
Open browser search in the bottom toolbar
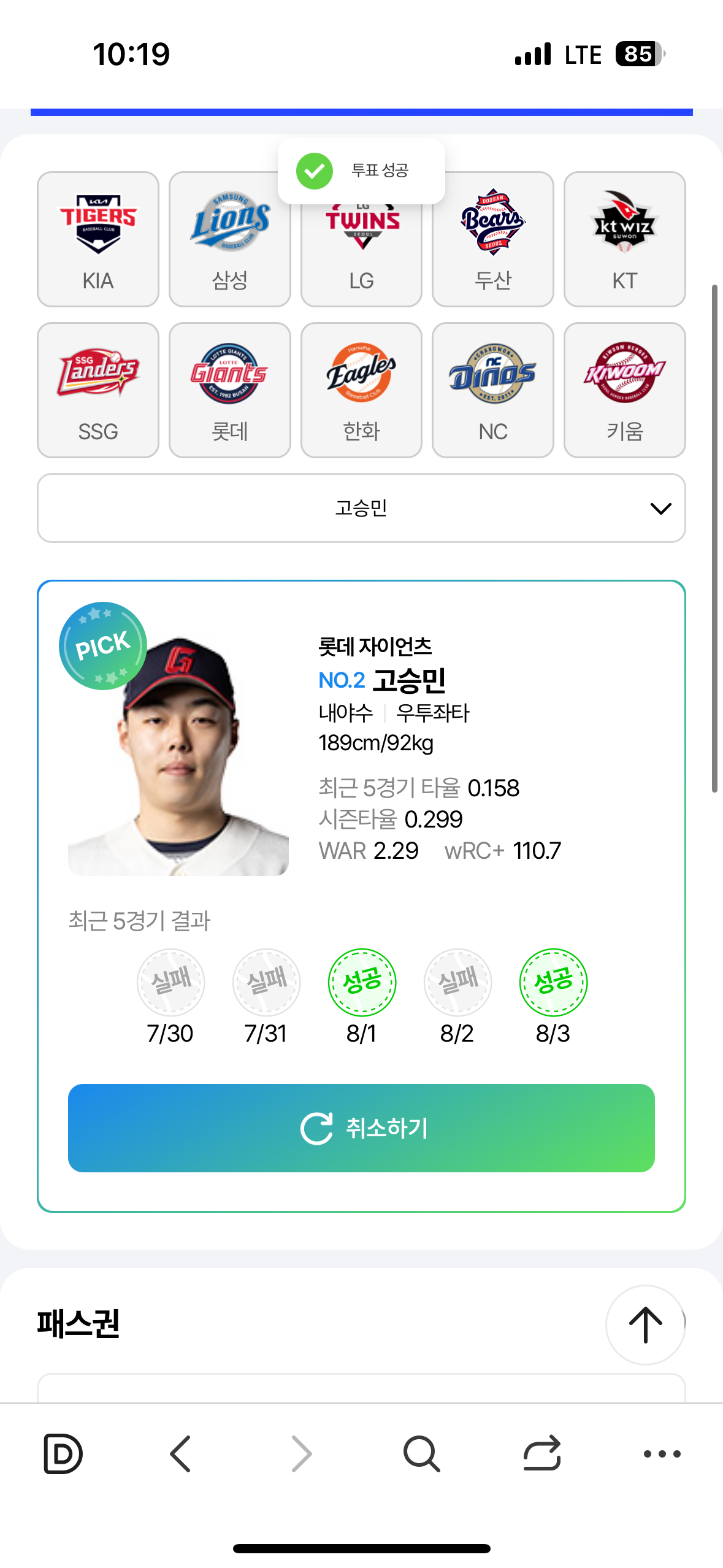coord(421,1453)
